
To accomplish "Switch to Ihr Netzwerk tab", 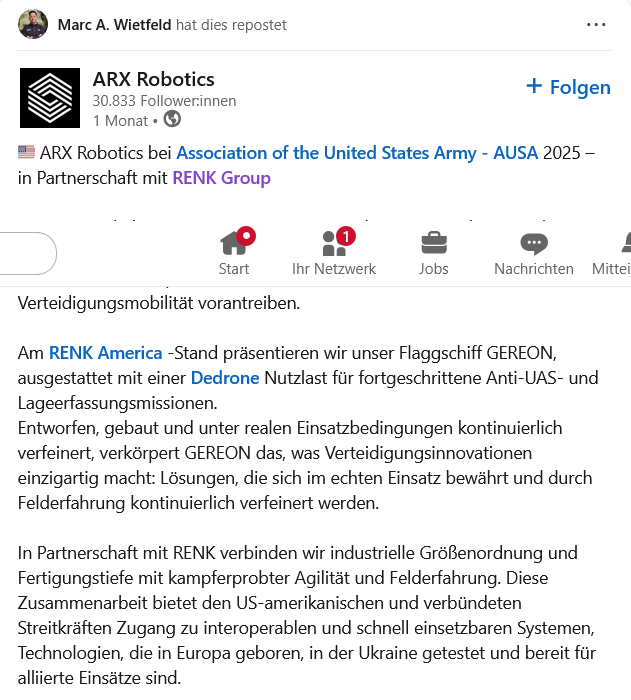I will pos(334,253).
